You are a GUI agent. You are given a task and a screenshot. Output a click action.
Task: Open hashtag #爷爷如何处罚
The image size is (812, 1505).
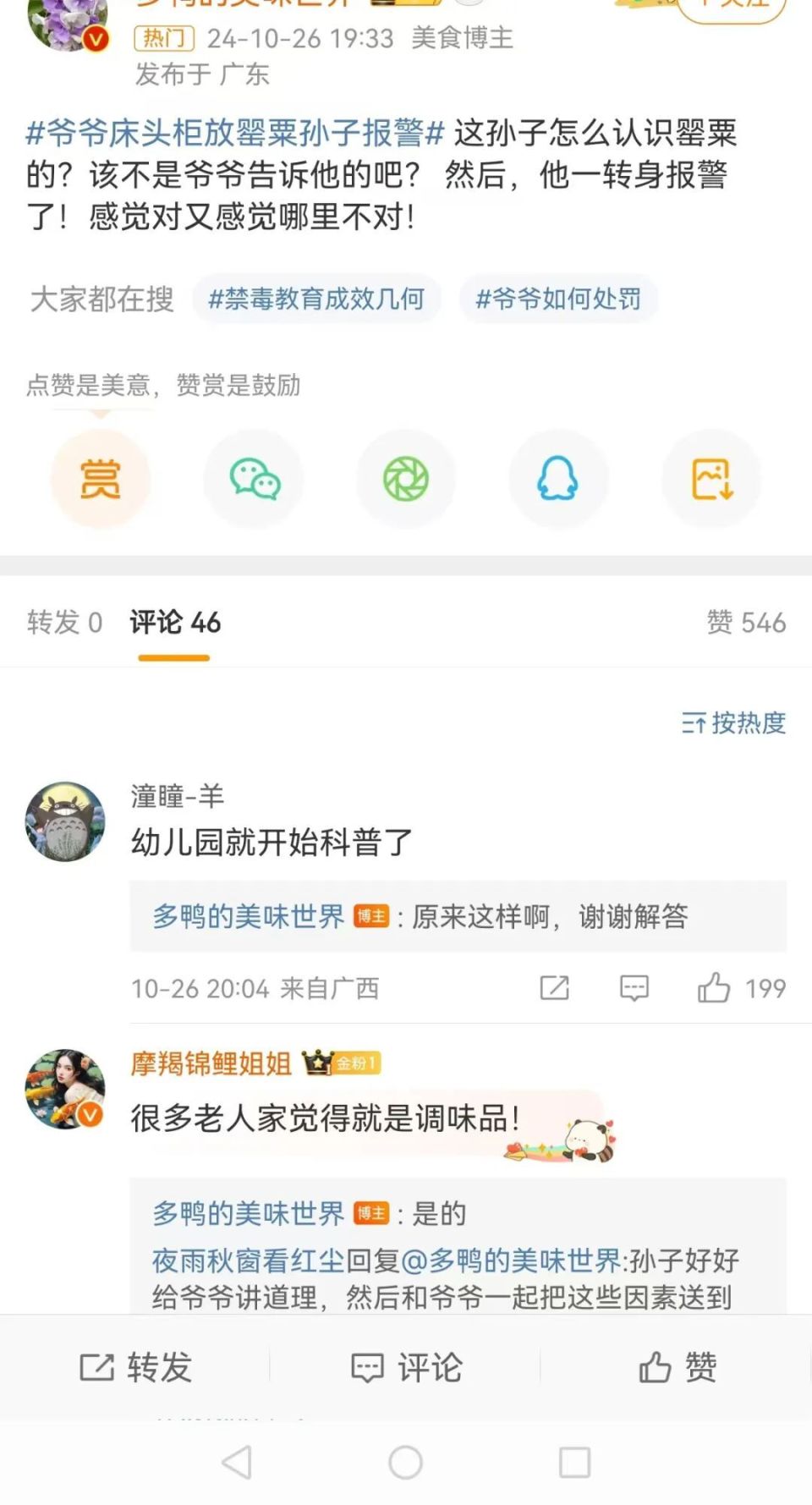(559, 299)
